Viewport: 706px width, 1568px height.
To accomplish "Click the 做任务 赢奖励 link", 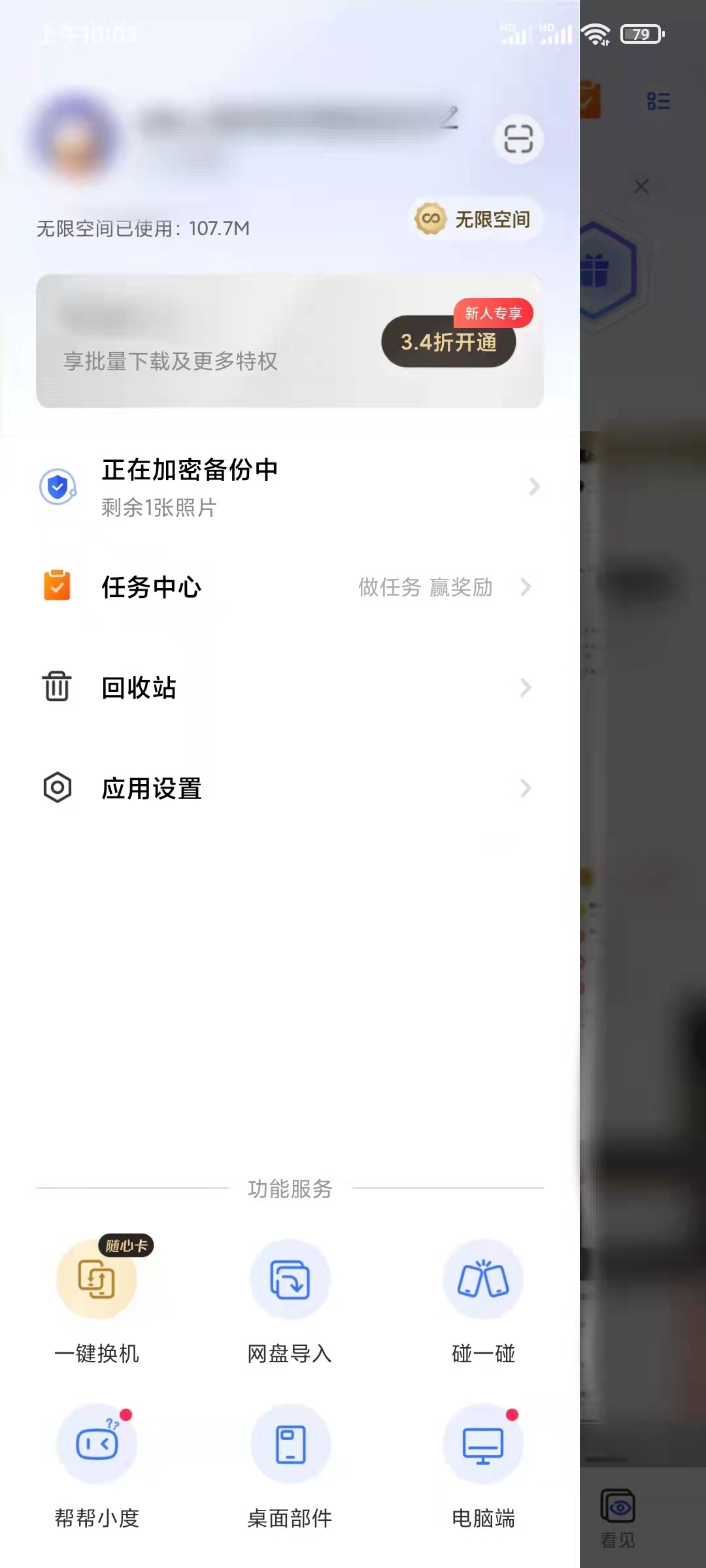I will (426, 589).
